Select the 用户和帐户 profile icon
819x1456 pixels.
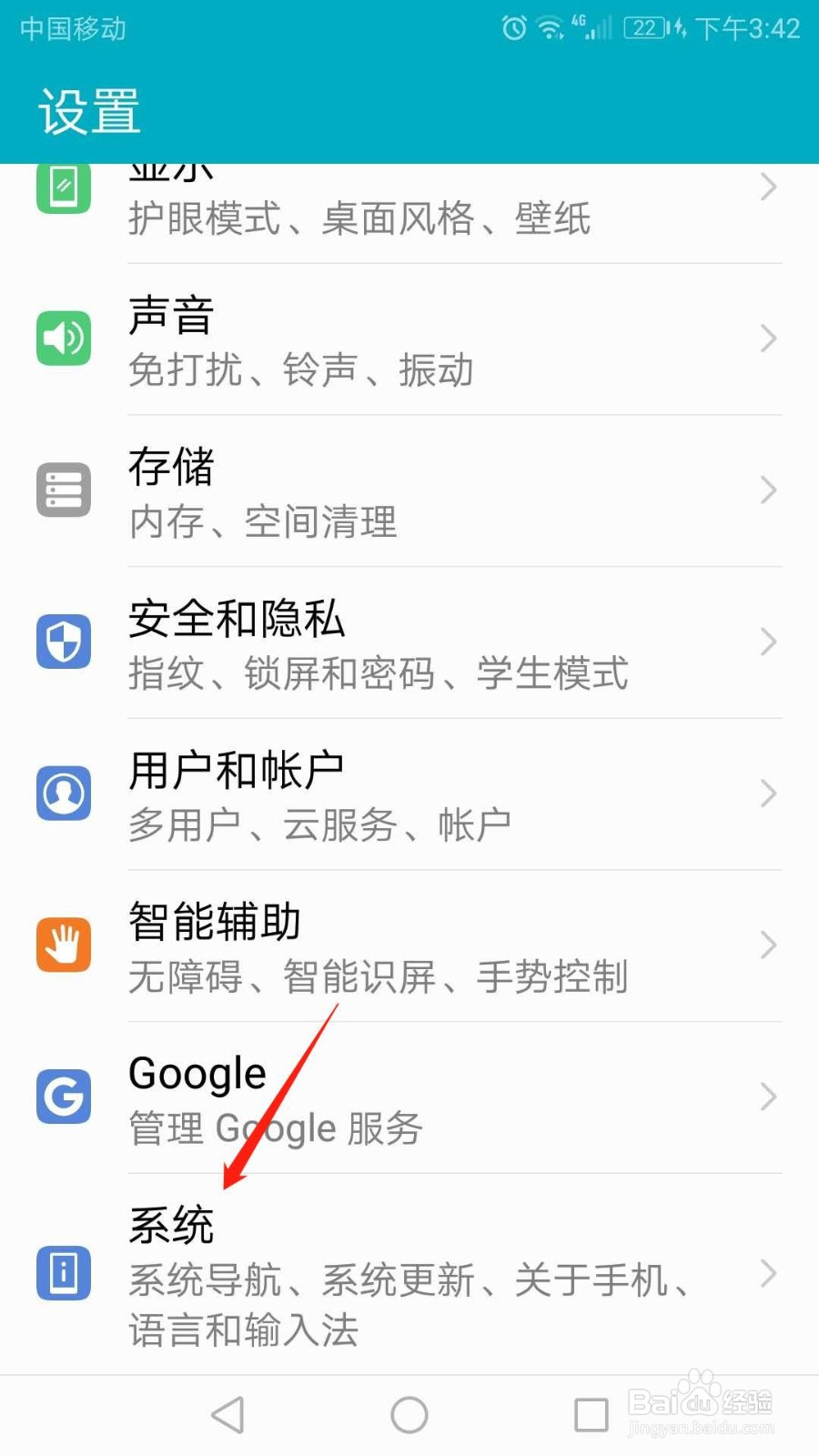[63, 793]
